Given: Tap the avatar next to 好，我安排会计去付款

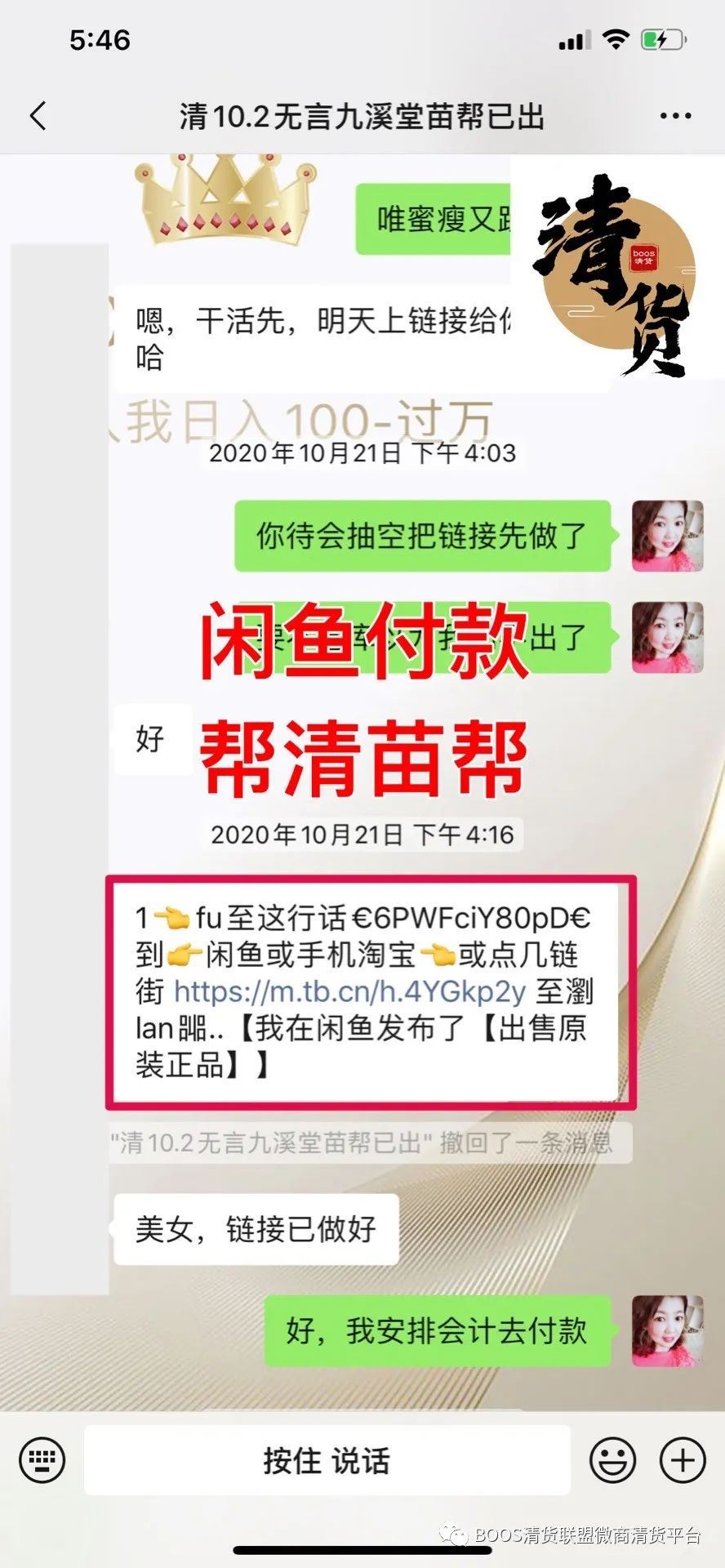Looking at the screenshot, I should pos(667,1330).
